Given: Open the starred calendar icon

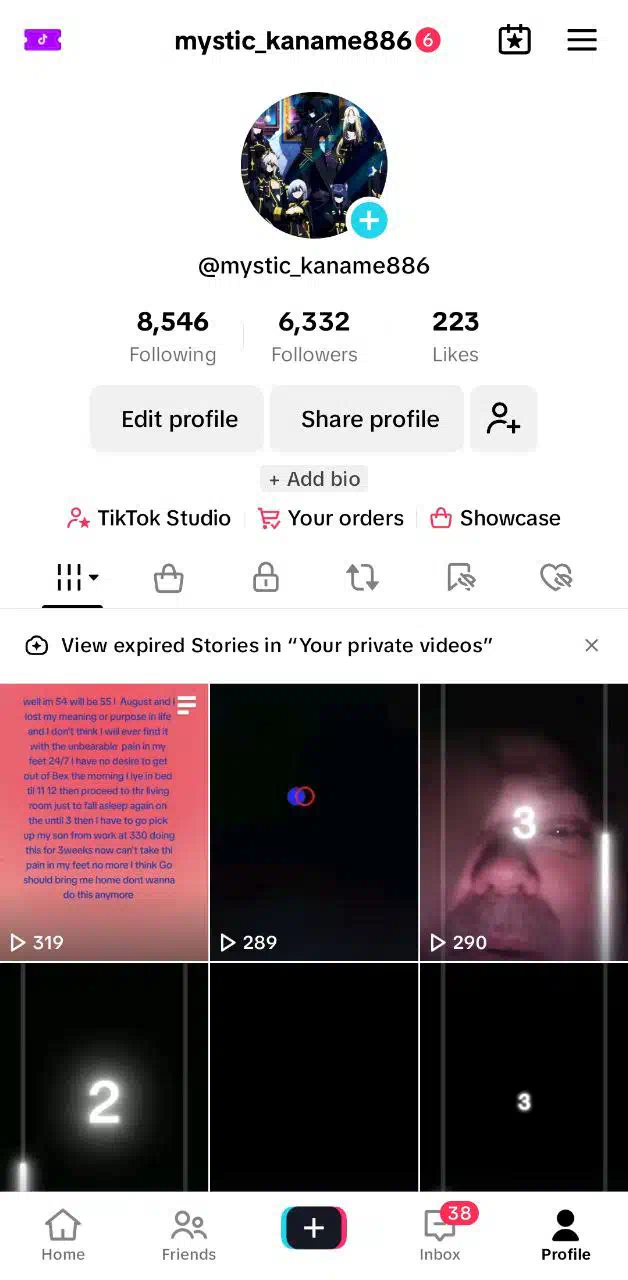Looking at the screenshot, I should pos(514,40).
